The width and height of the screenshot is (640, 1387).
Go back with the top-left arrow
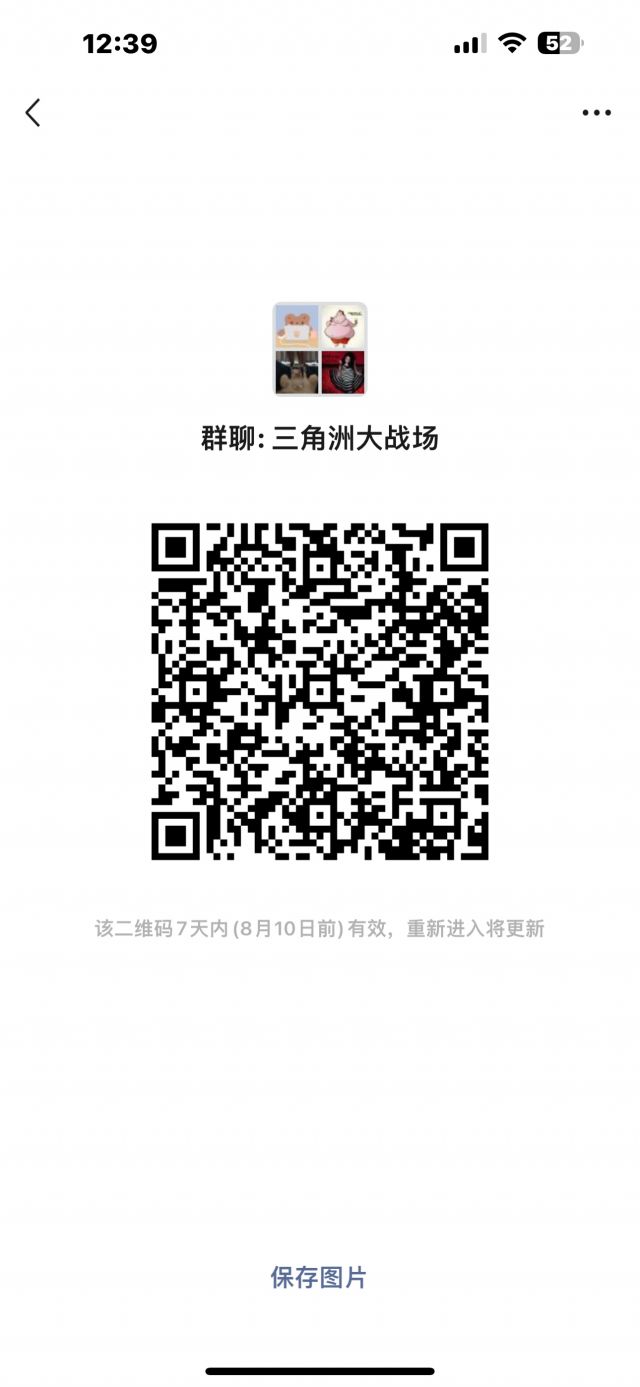coord(33,113)
